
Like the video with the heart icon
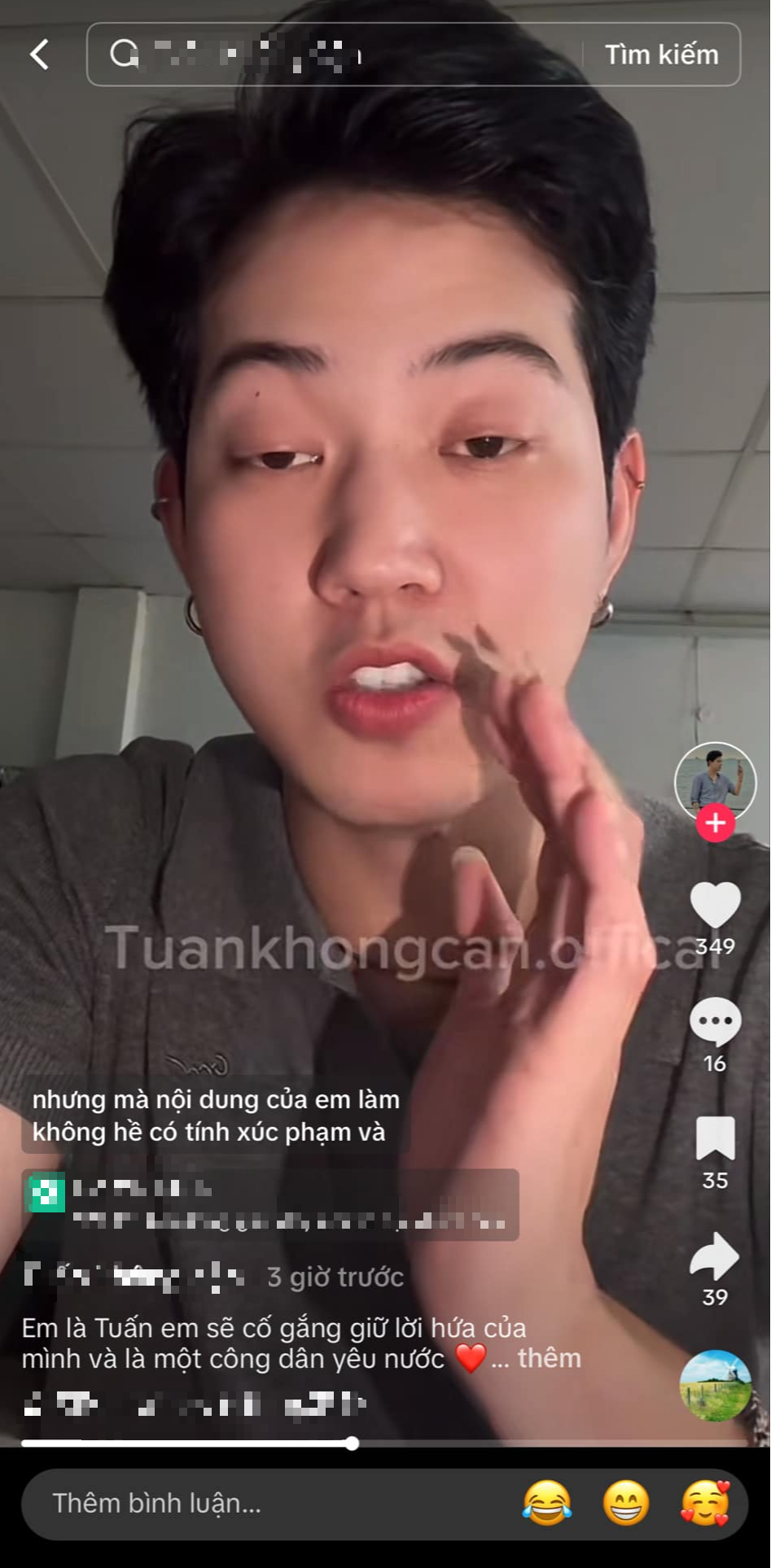tap(715, 905)
